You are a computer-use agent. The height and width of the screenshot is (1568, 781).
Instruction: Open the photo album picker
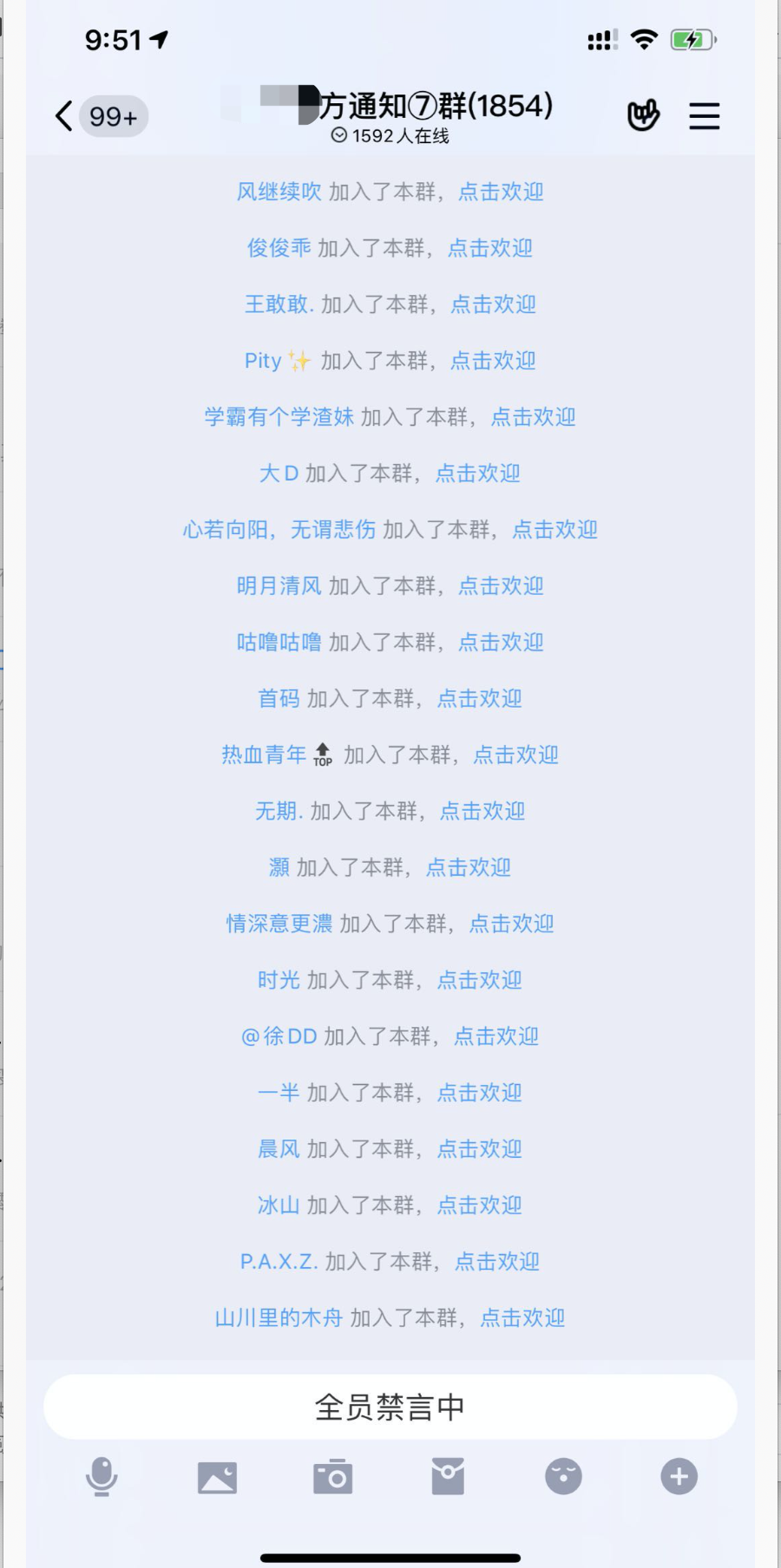tap(217, 1476)
